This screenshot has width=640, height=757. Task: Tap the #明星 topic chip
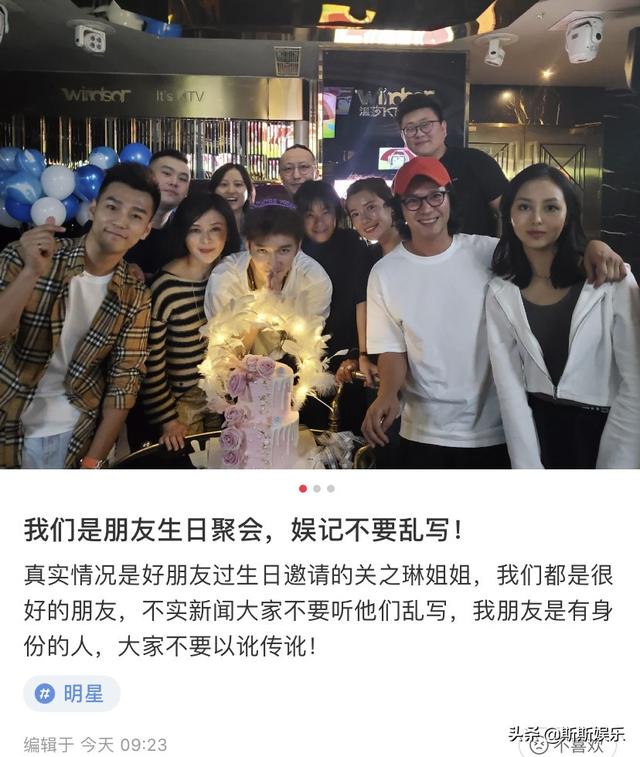click(72, 693)
